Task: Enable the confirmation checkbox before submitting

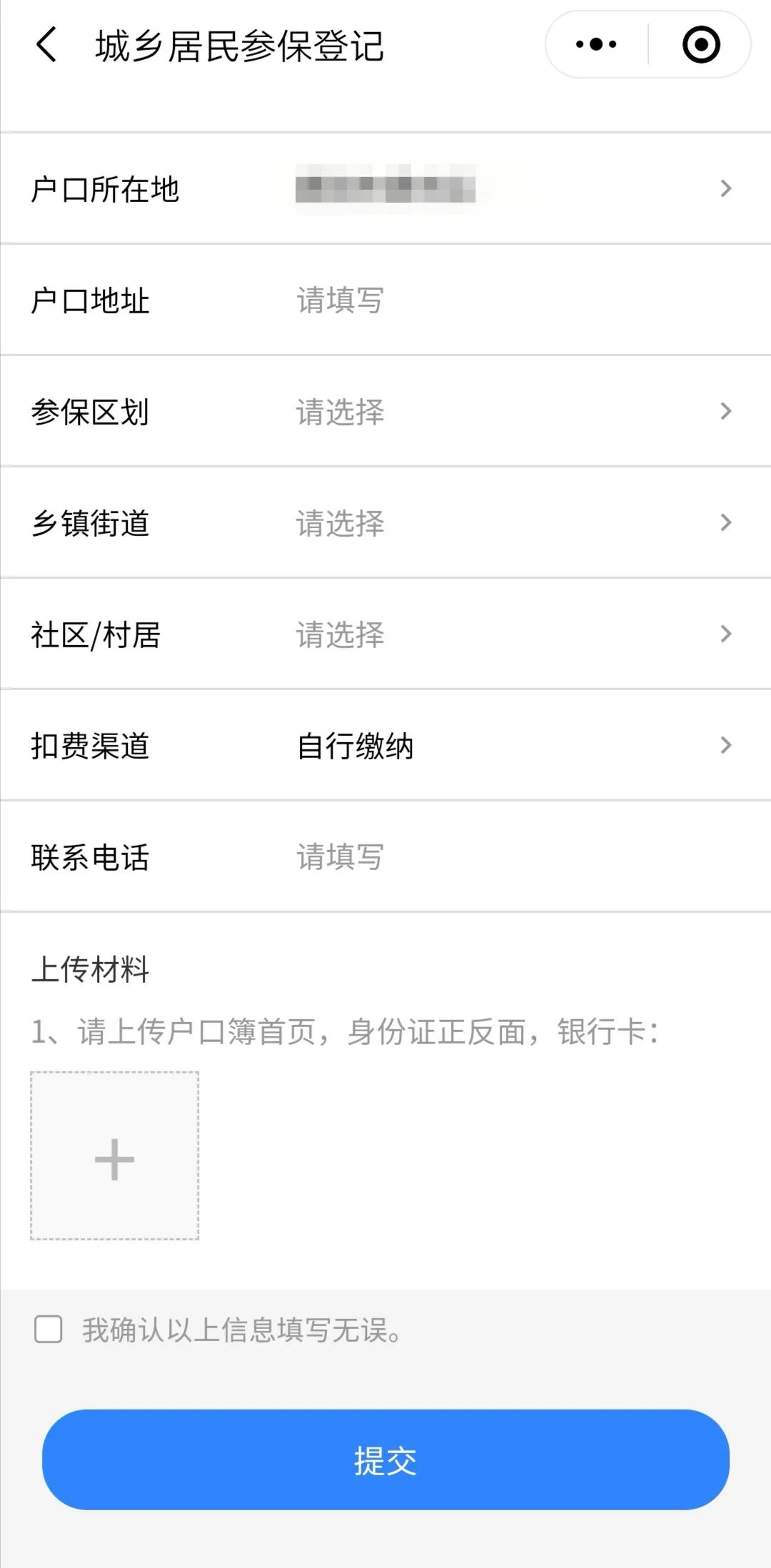Action: click(49, 1330)
